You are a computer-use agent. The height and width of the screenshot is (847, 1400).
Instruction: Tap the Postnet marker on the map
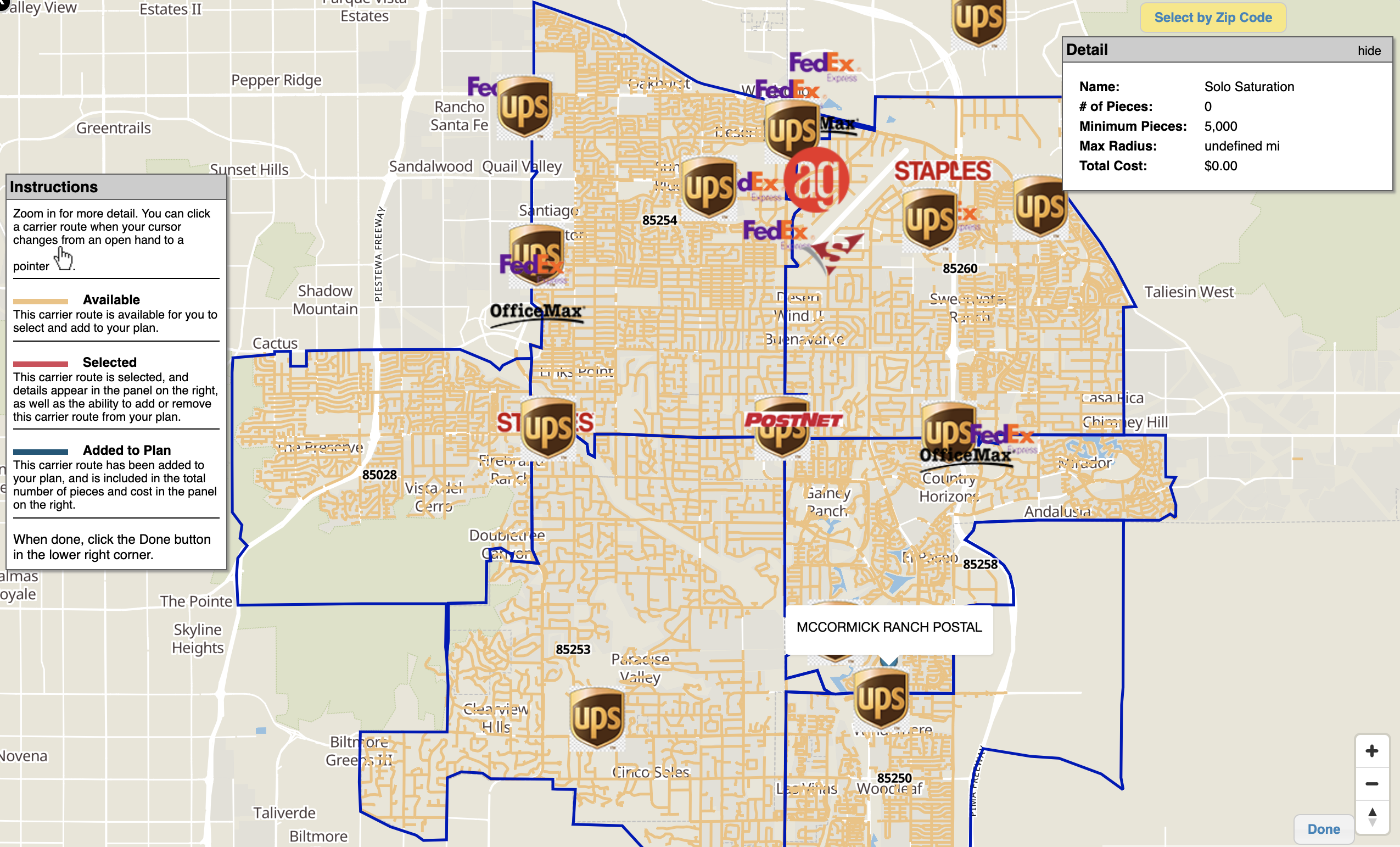coord(793,420)
